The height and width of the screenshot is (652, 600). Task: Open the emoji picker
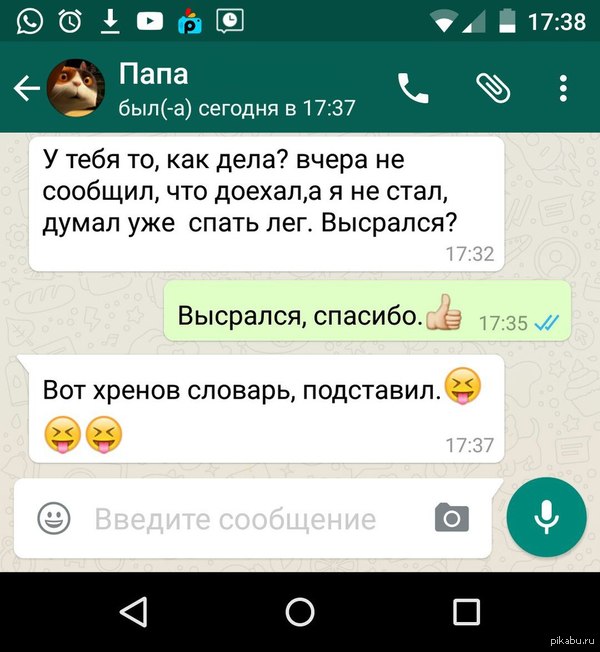click(53, 518)
